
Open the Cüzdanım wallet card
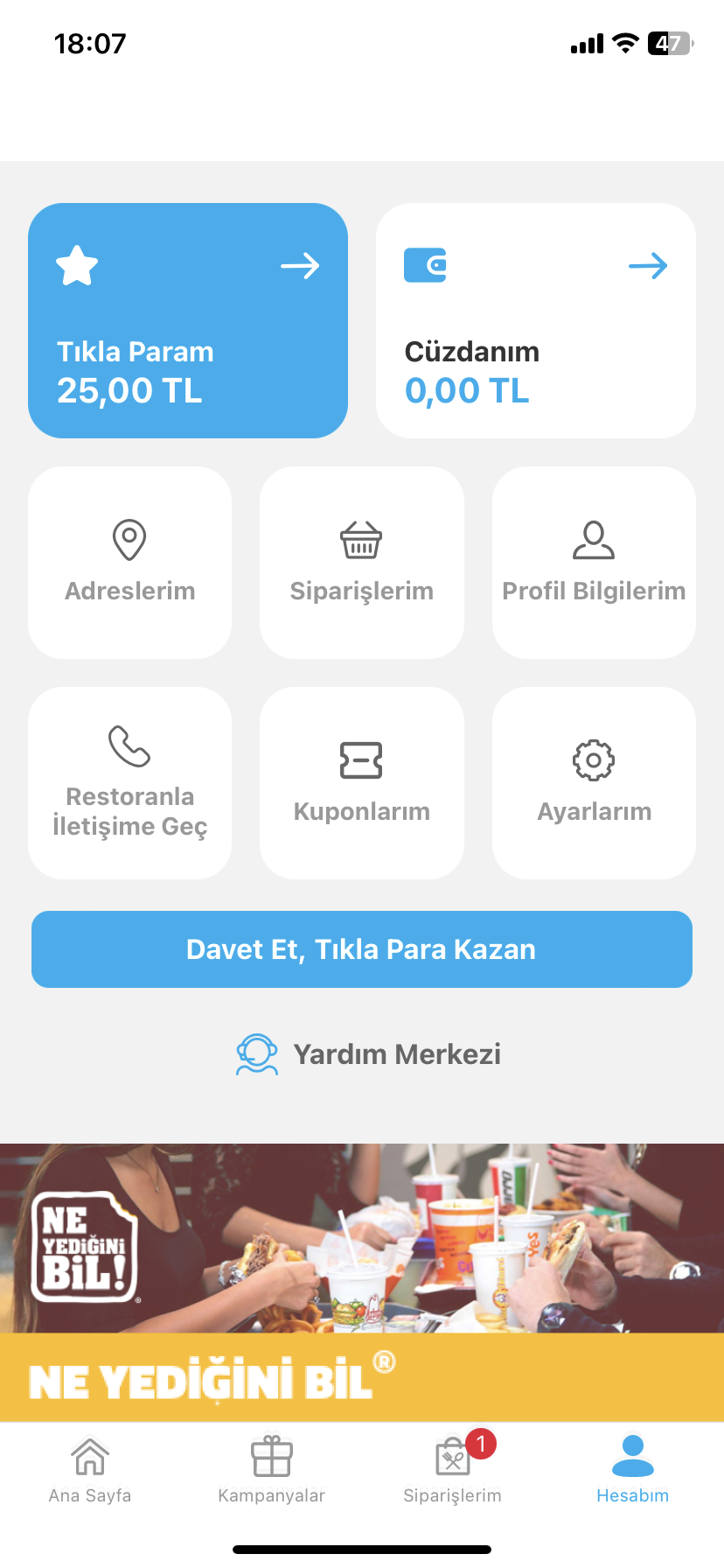click(535, 320)
